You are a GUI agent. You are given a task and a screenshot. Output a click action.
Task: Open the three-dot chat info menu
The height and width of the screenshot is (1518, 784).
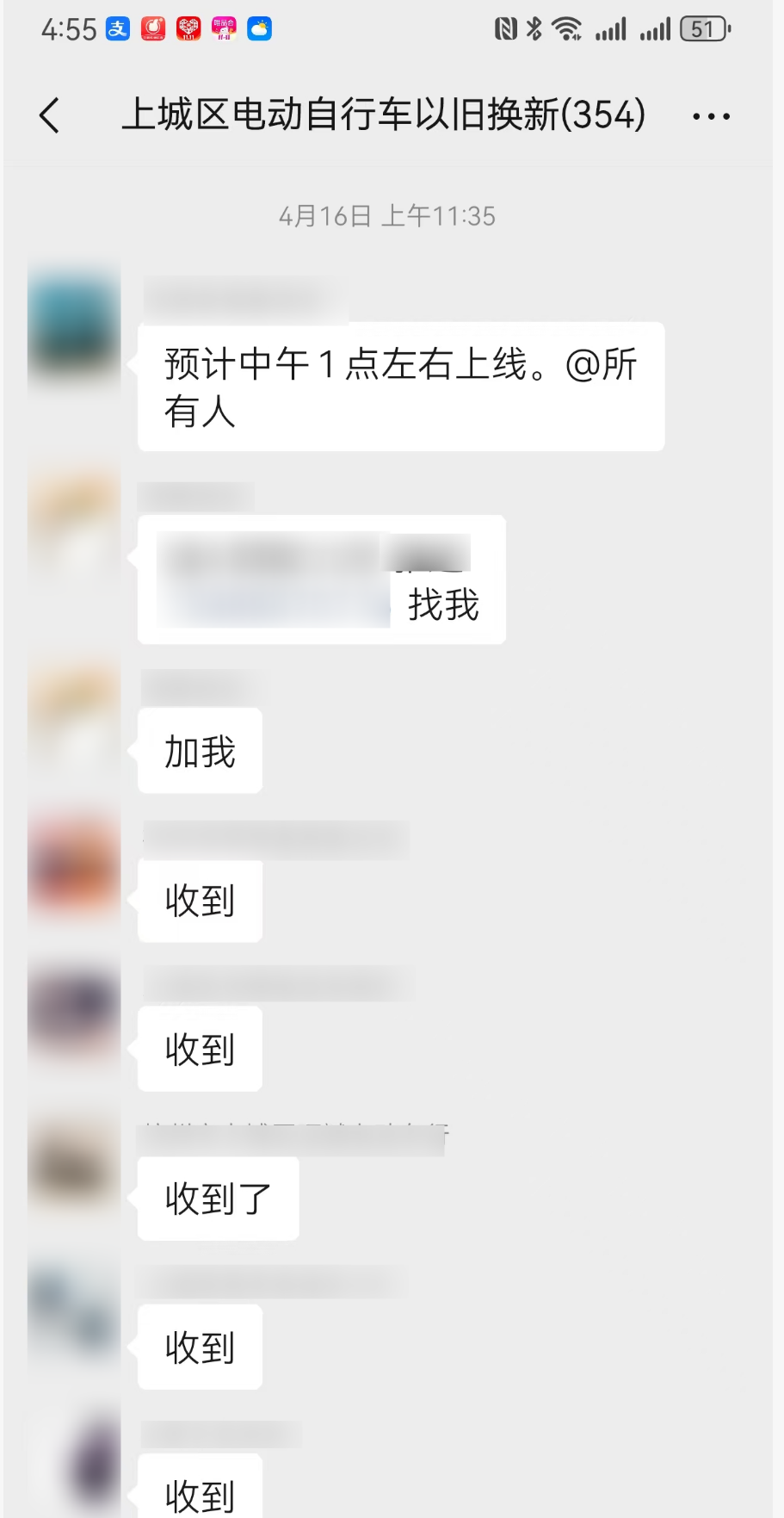(711, 116)
